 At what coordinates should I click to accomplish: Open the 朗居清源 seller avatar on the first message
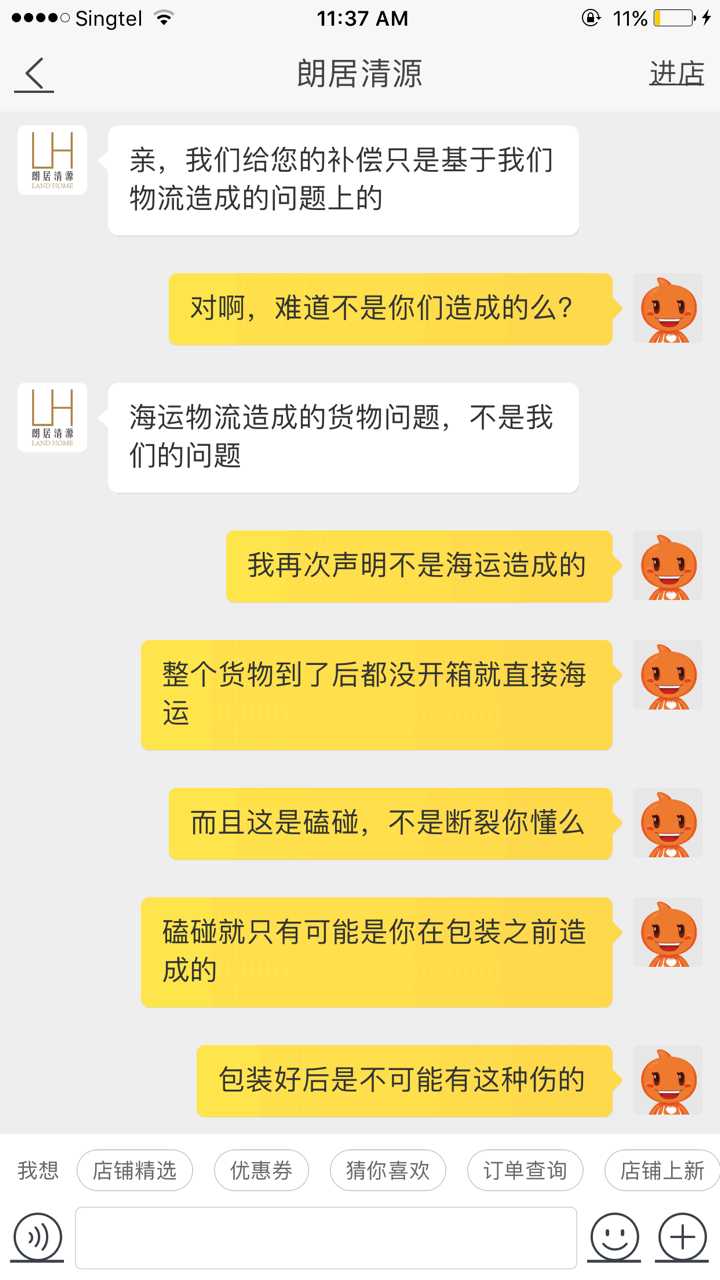coord(52,160)
